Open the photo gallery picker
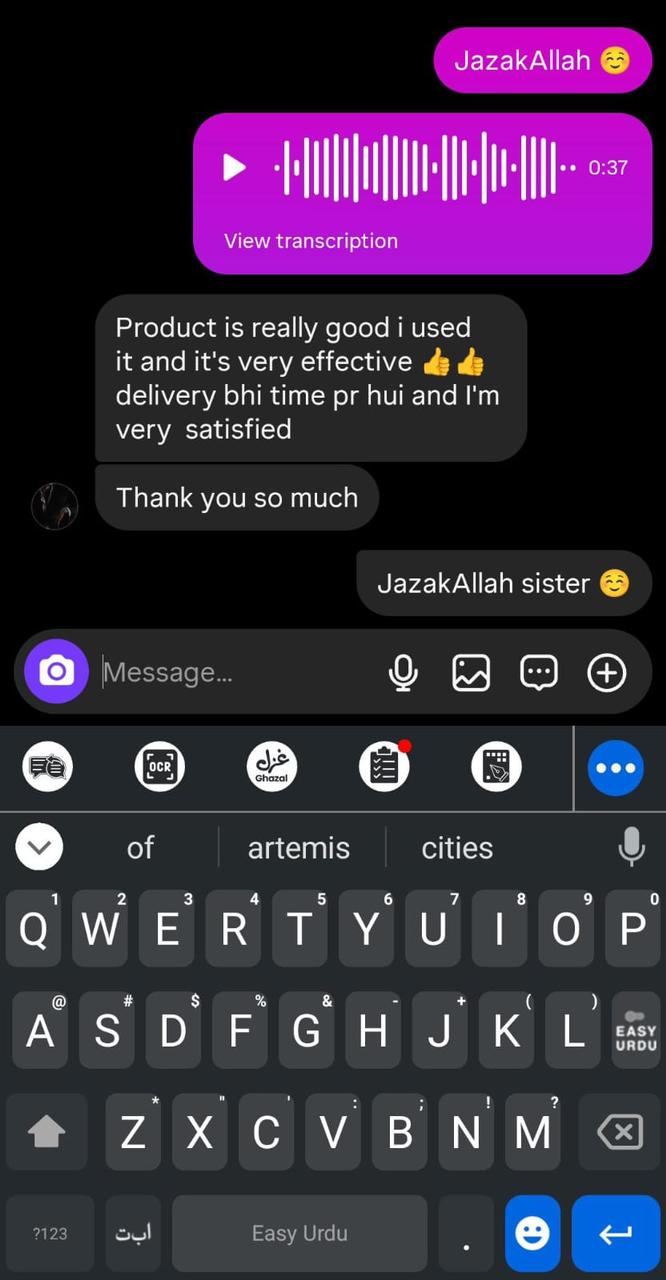666x1280 pixels. point(471,673)
